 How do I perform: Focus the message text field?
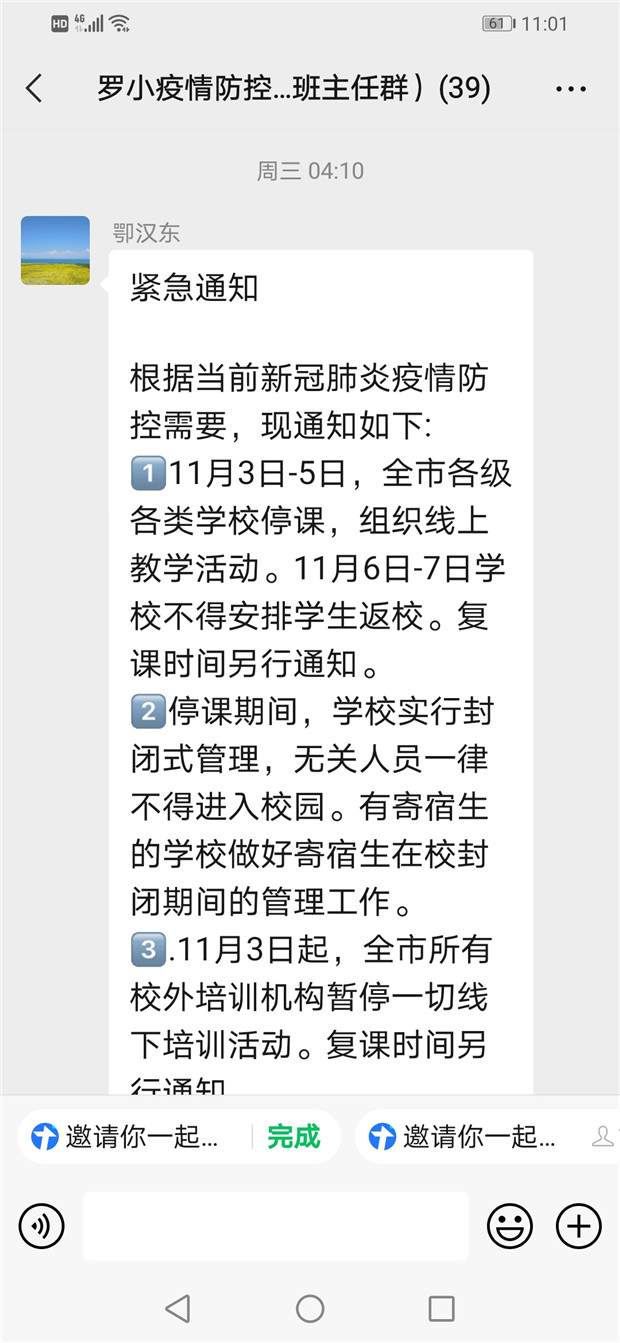pyautogui.click(x=275, y=1225)
